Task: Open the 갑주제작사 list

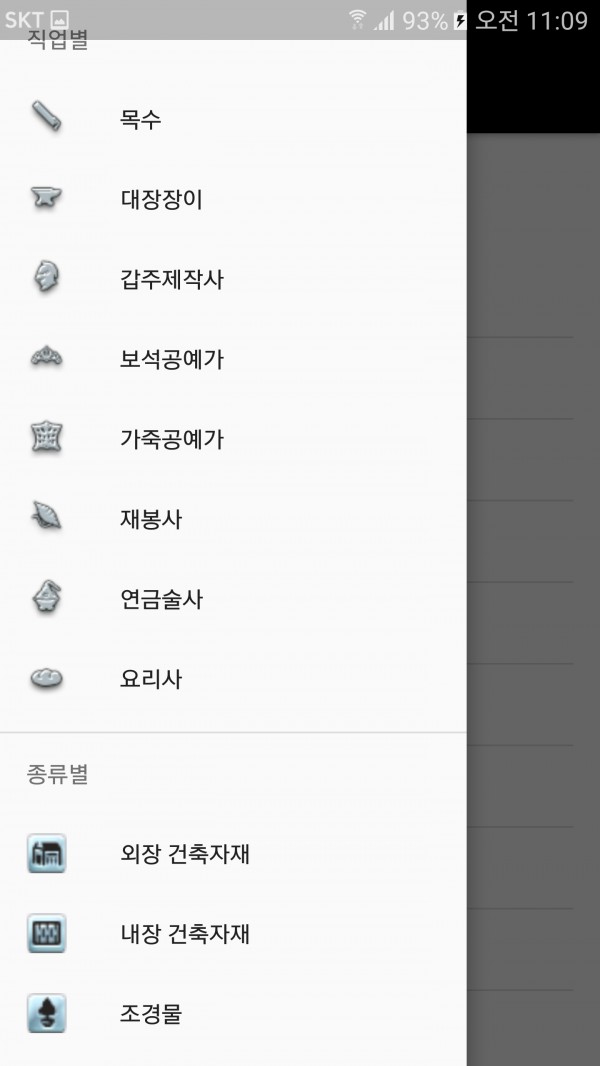Action: click(233, 279)
